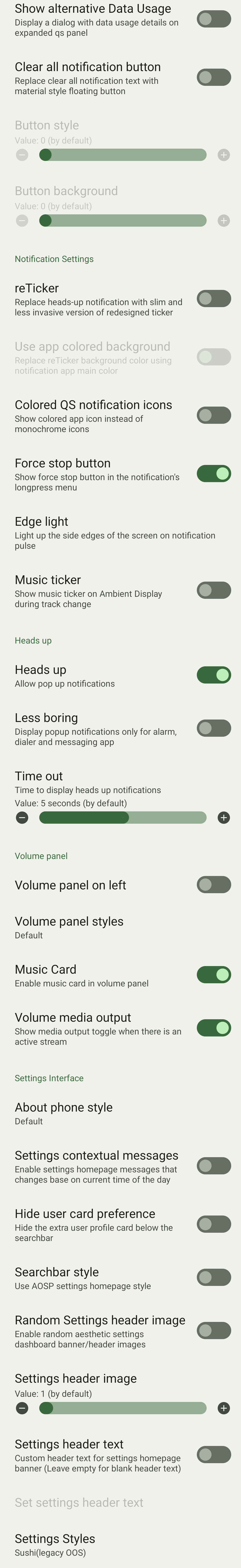Toggle Colored QS notification icons on
Screen dimensions: 241x1568
(214, 415)
